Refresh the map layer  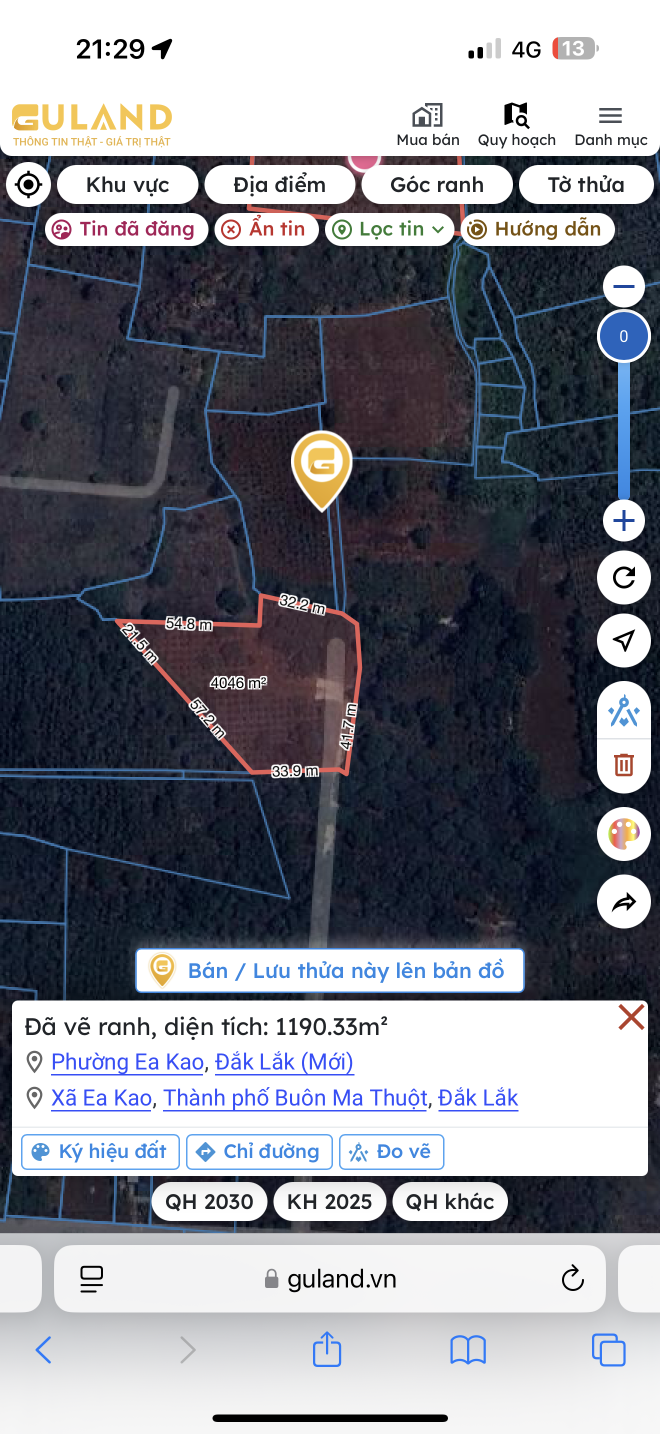(x=624, y=577)
